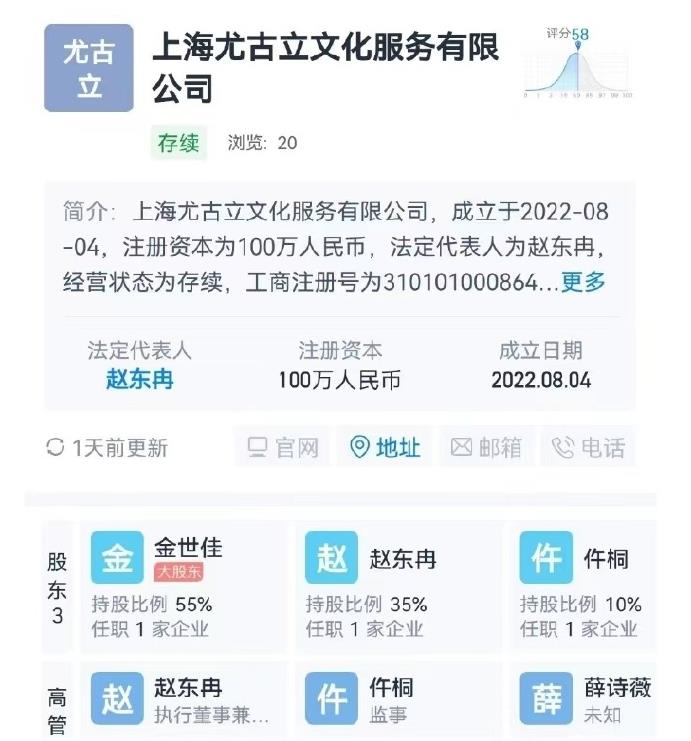Open shareholder card 金世佳
This screenshot has width=691, height=741.
[x=180, y=585]
